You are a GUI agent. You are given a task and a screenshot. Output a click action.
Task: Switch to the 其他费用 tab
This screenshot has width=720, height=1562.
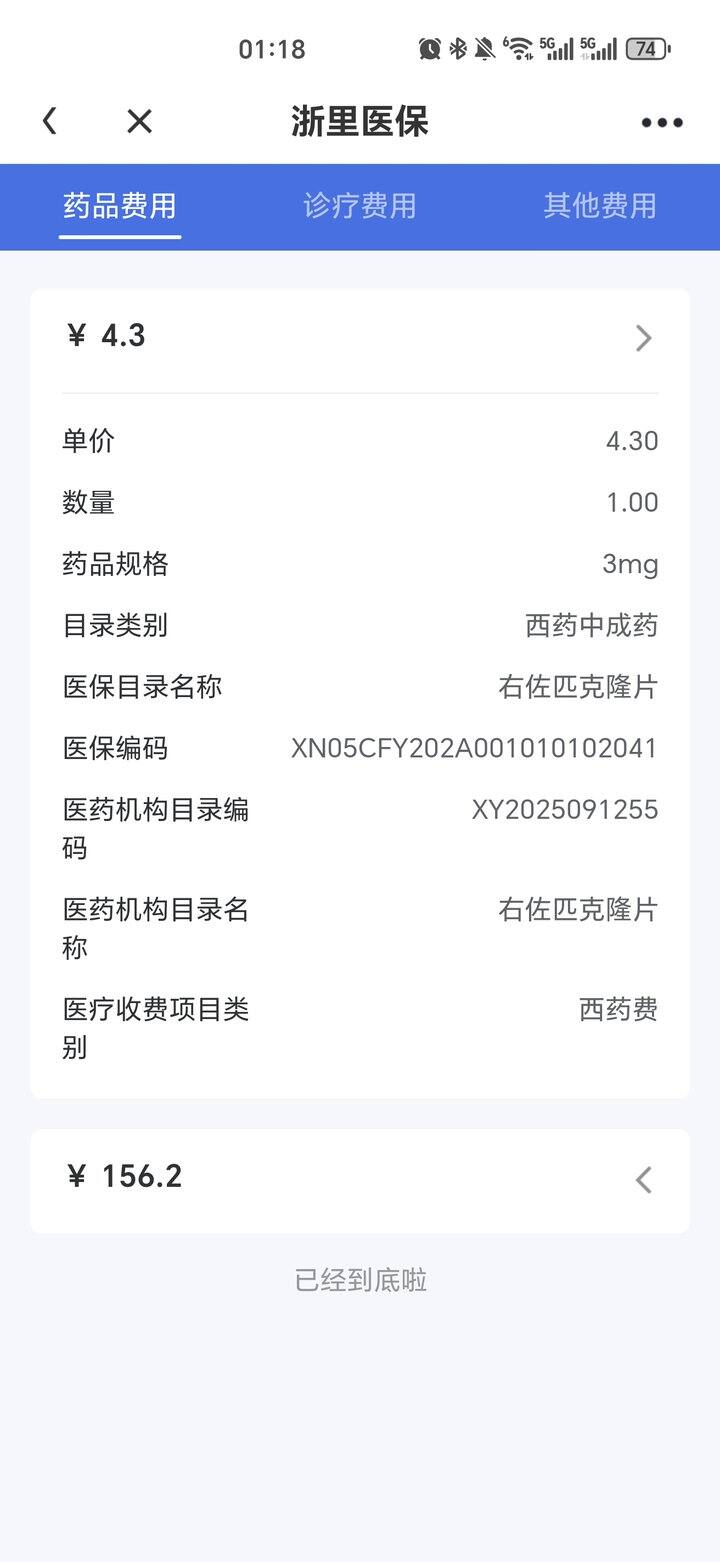tap(599, 206)
